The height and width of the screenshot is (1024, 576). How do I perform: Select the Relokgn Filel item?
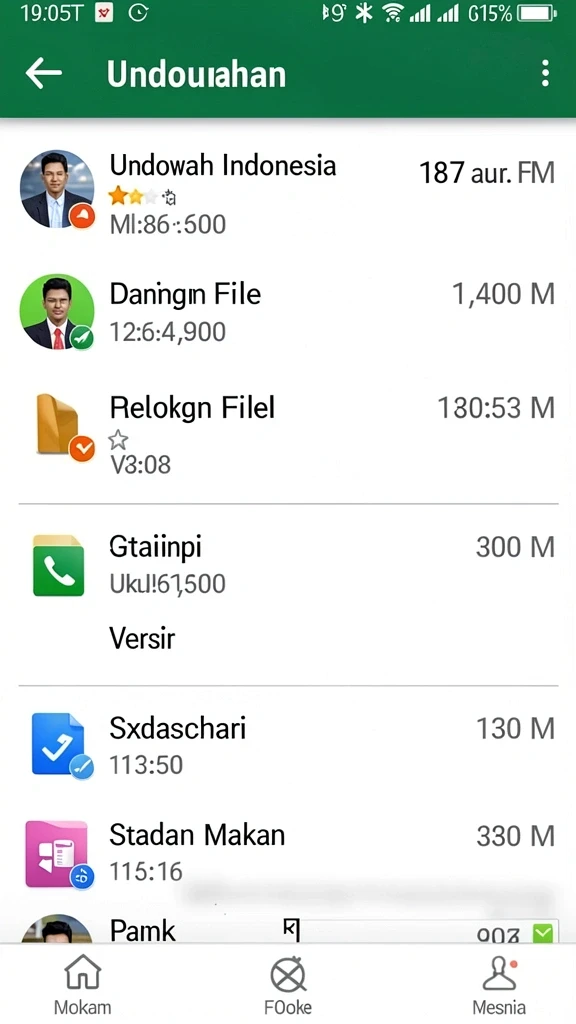pos(288,434)
